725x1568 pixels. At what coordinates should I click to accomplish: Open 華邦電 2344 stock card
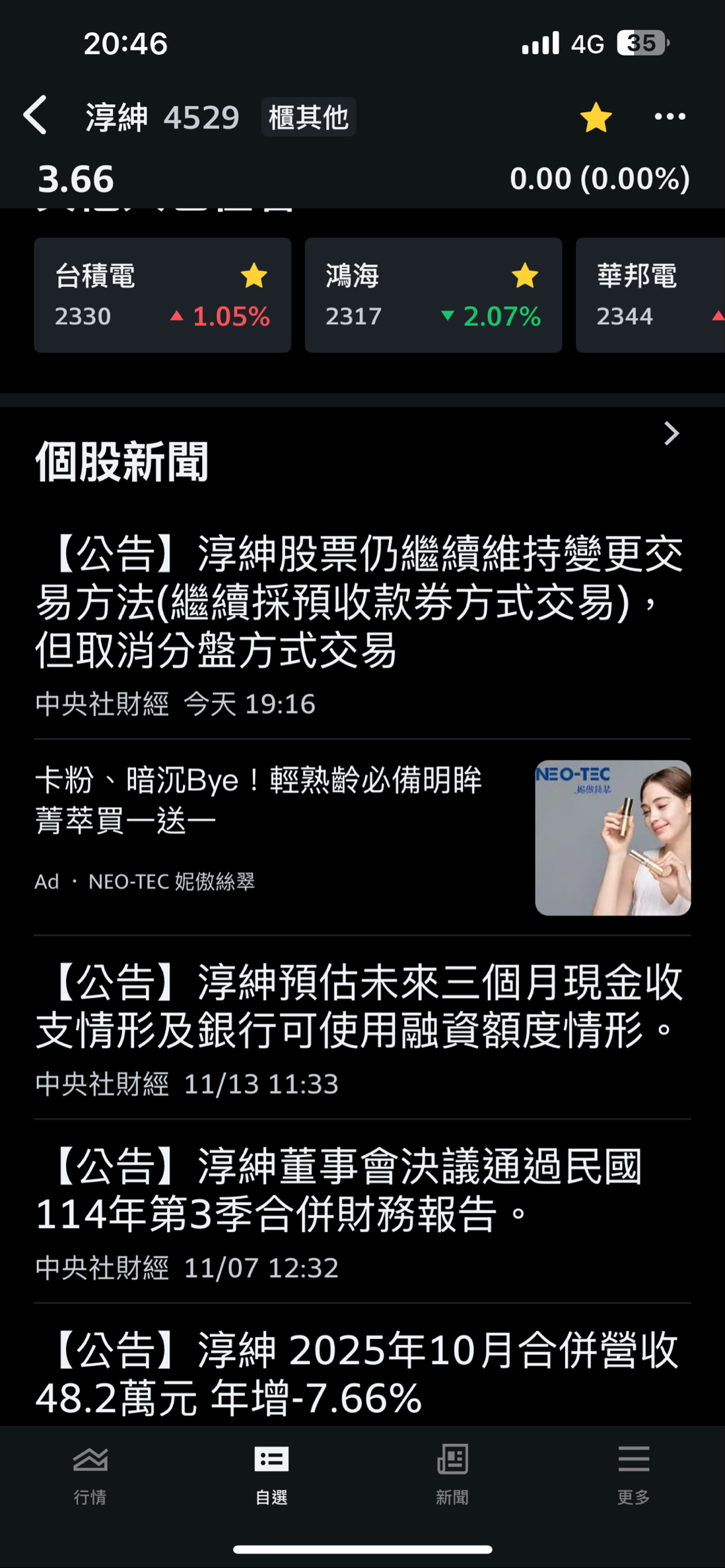pyautogui.click(x=650, y=296)
